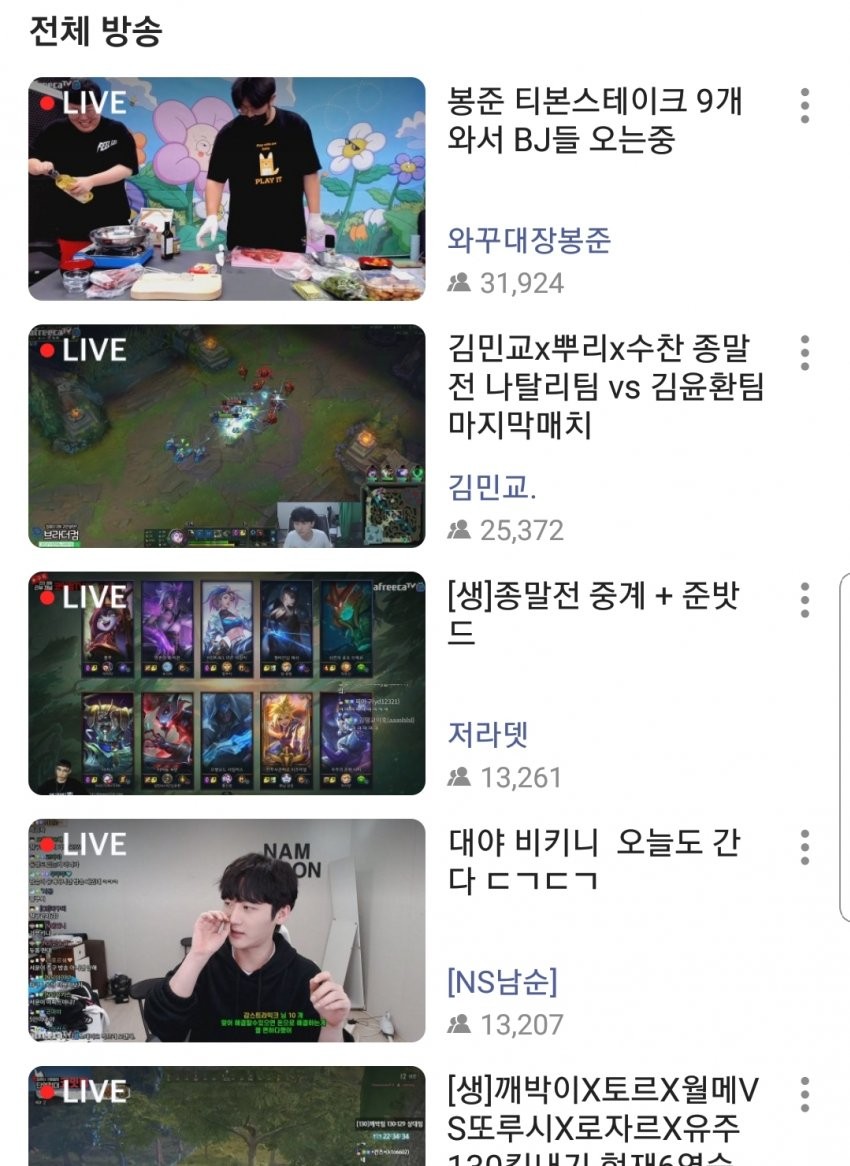Watch NS남순's live stream thumbnail
Viewport: 850px width, 1166px height.
[226, 930]
